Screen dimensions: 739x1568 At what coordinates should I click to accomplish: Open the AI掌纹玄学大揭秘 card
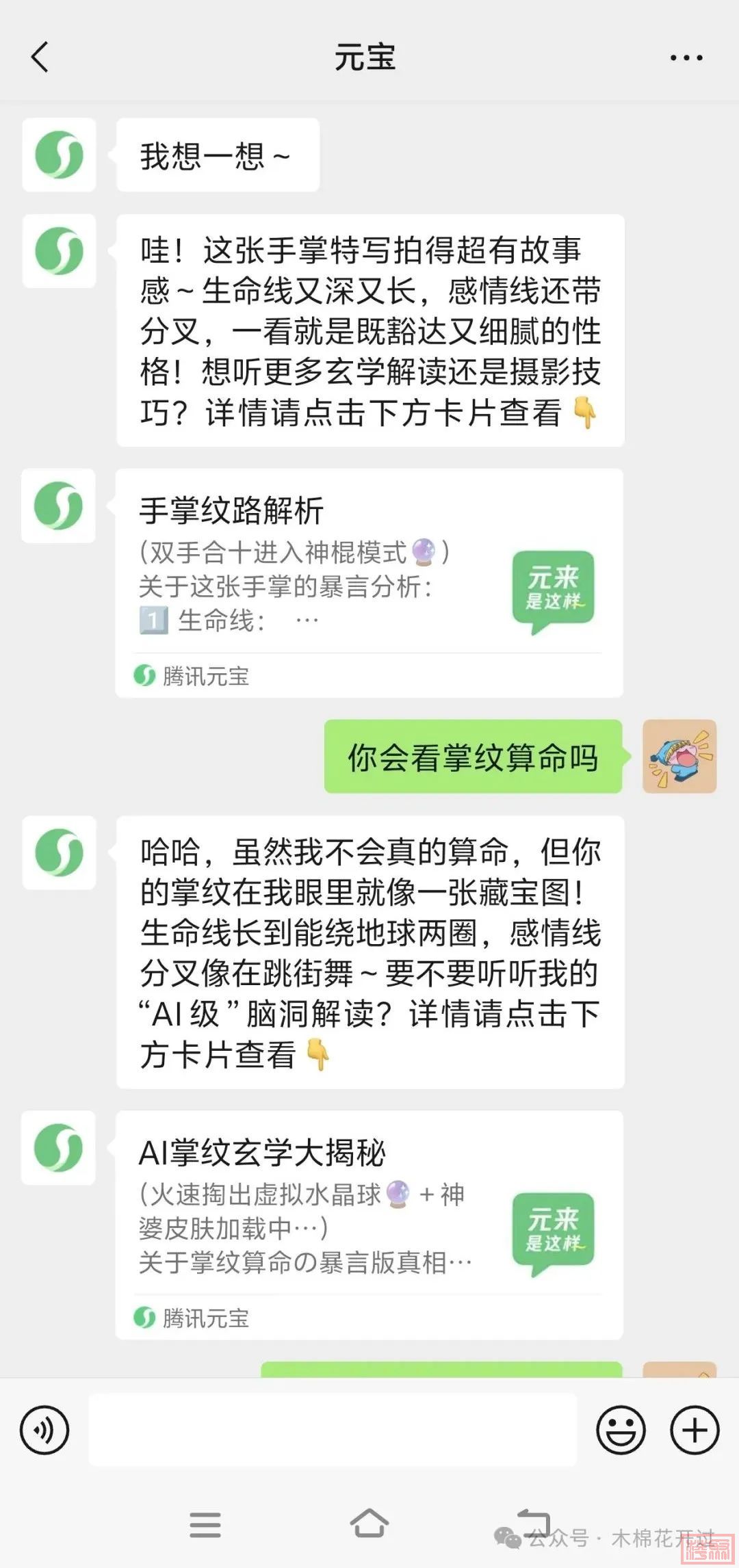point(369,1224)
